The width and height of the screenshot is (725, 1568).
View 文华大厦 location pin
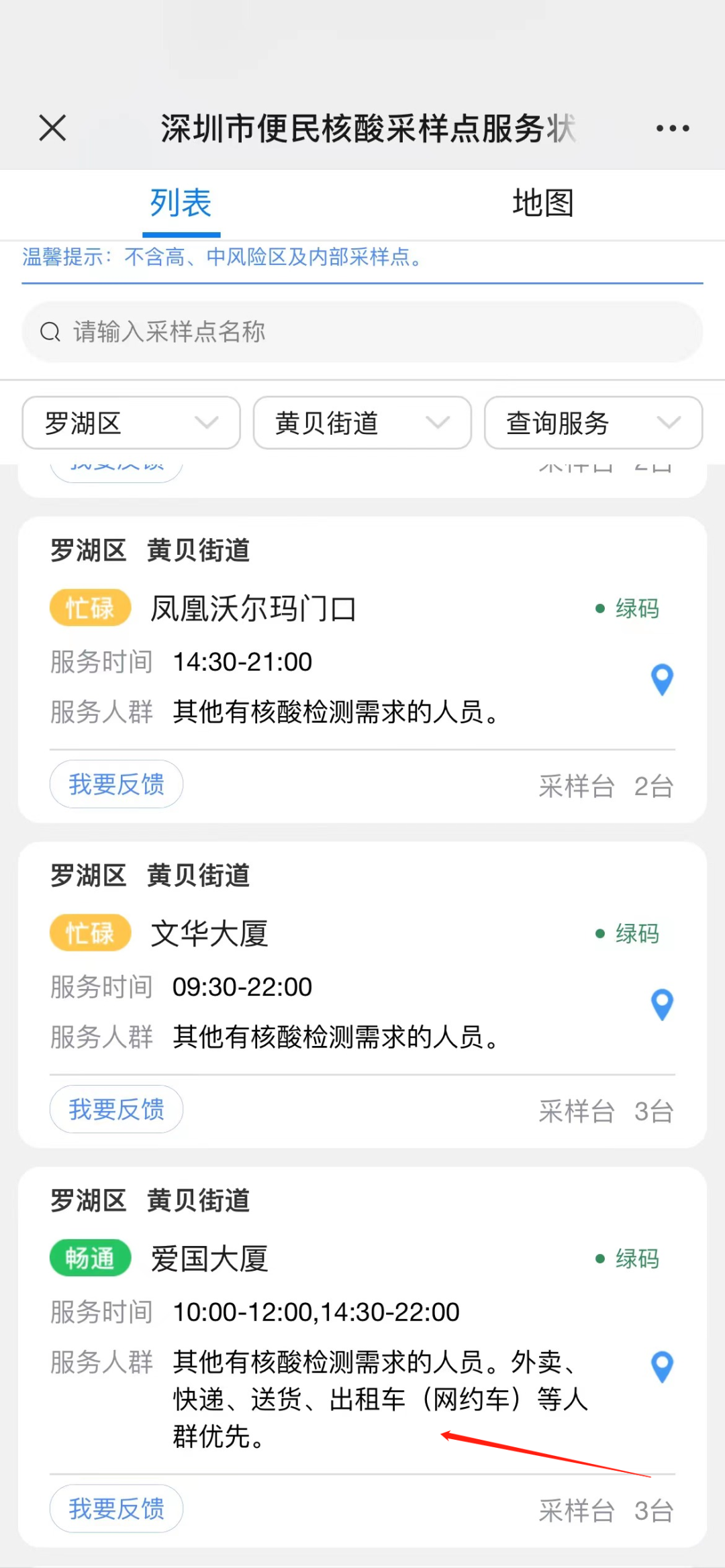(663, 1004)
